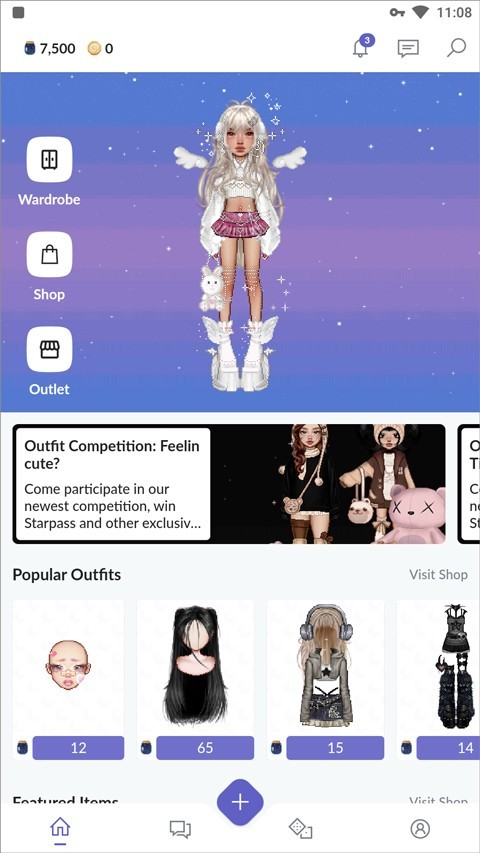Switch to the chat forum tab
The height and width of the screenshot is (853, 480).
[x=180, y=829]
